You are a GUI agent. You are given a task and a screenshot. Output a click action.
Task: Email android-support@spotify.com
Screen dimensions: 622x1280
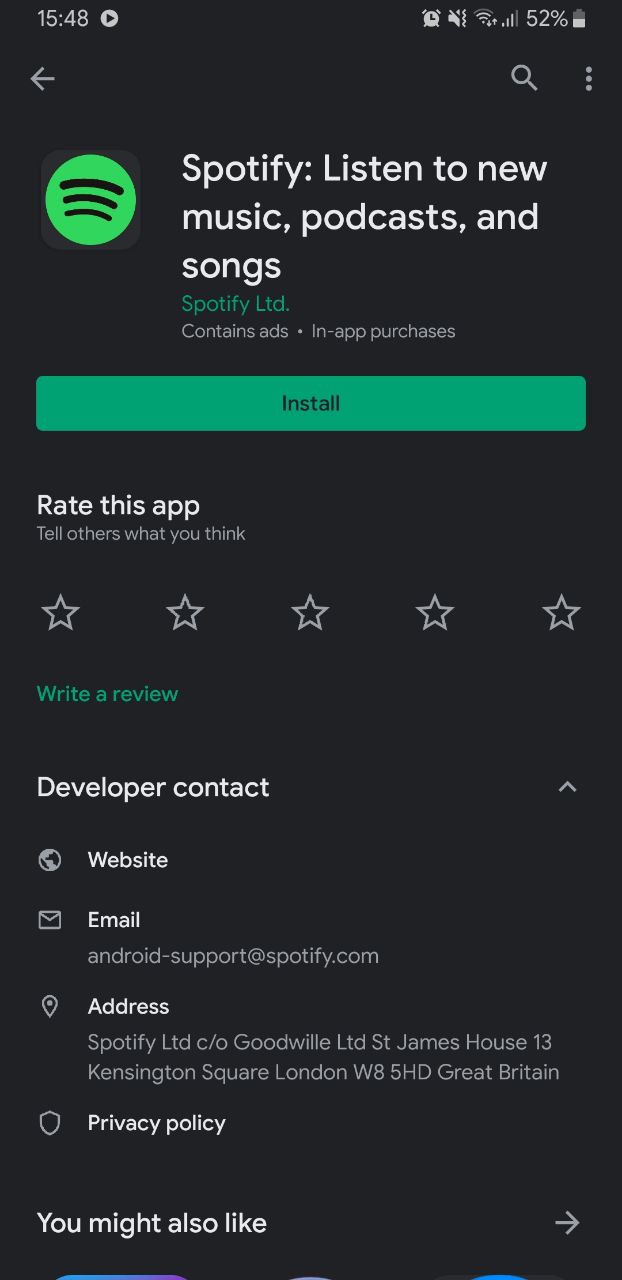click(x=232, y=938)
